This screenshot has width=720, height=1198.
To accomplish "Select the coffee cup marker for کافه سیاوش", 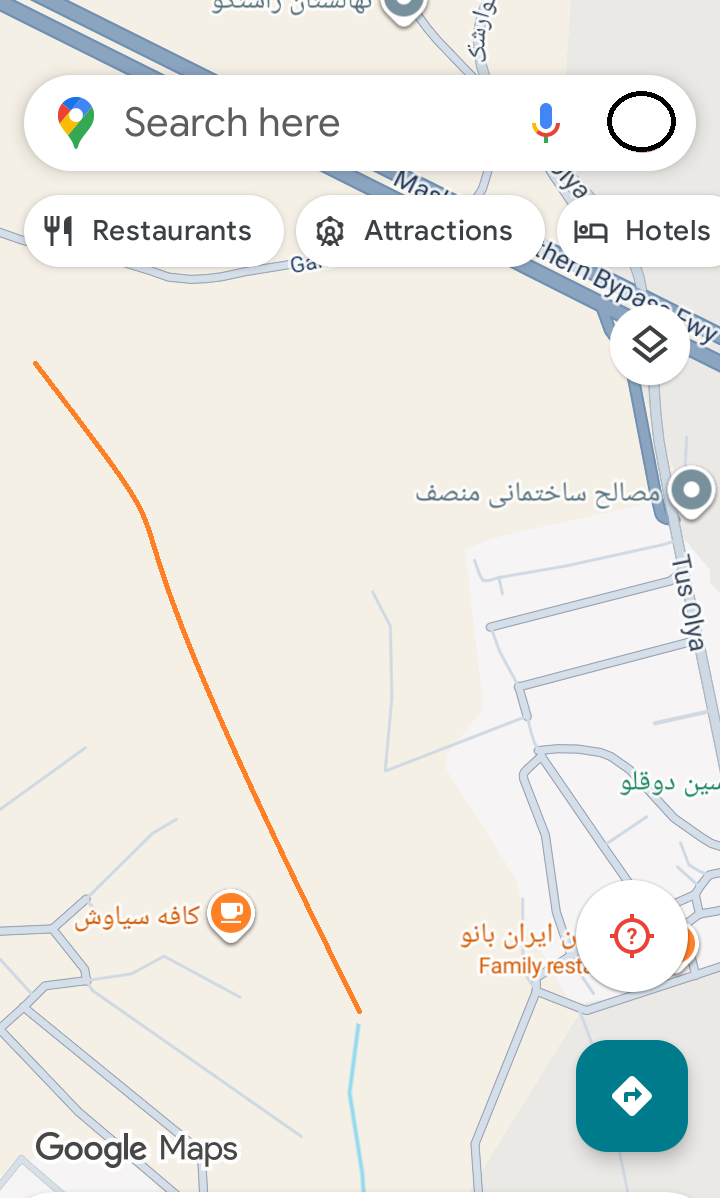I will (231, 911).
